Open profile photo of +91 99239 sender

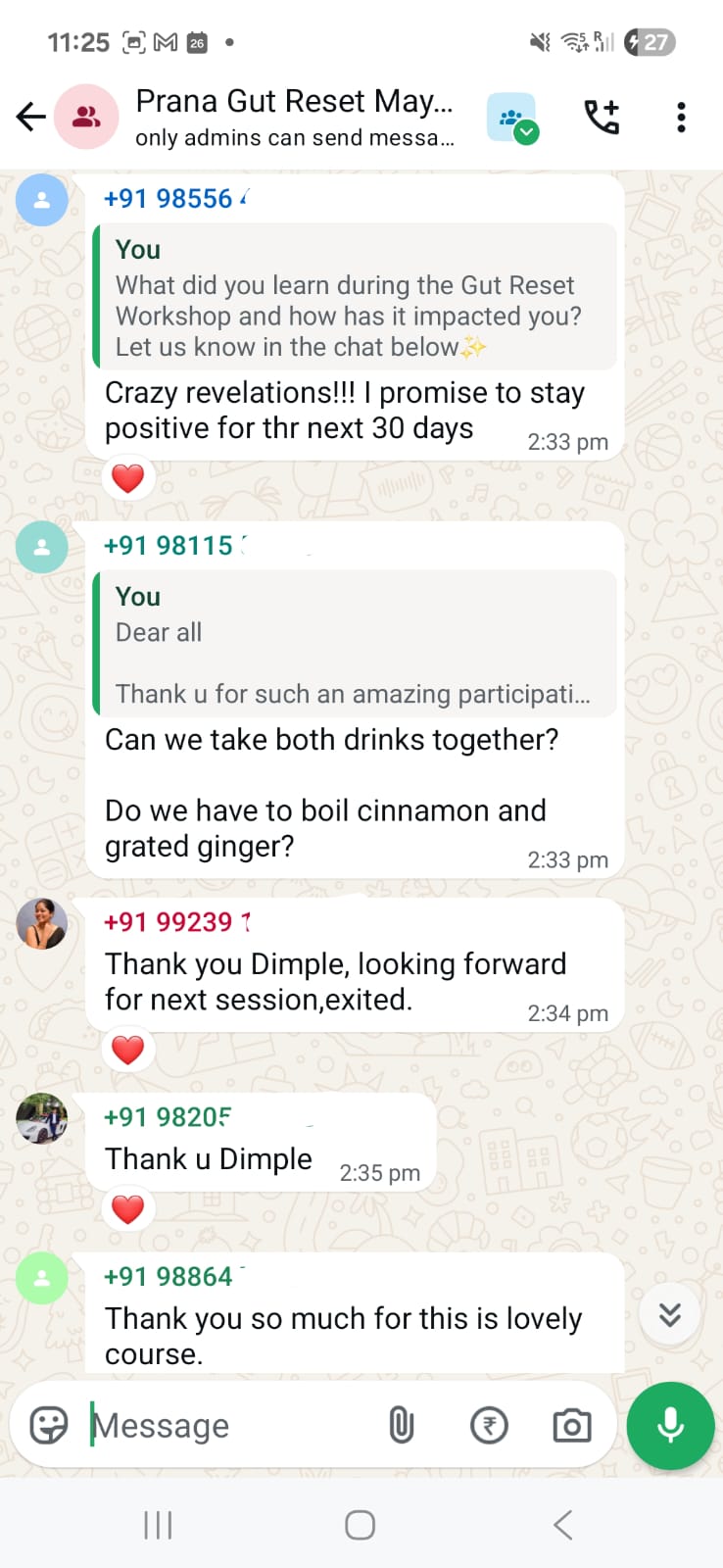[42, 923]
